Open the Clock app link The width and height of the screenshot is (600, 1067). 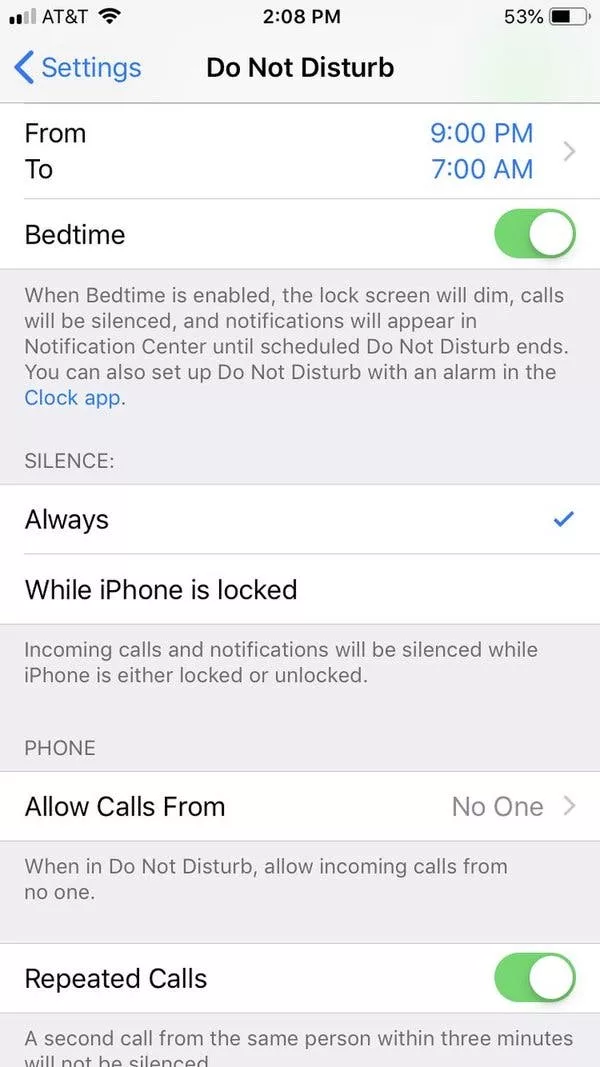coord(74,398)
